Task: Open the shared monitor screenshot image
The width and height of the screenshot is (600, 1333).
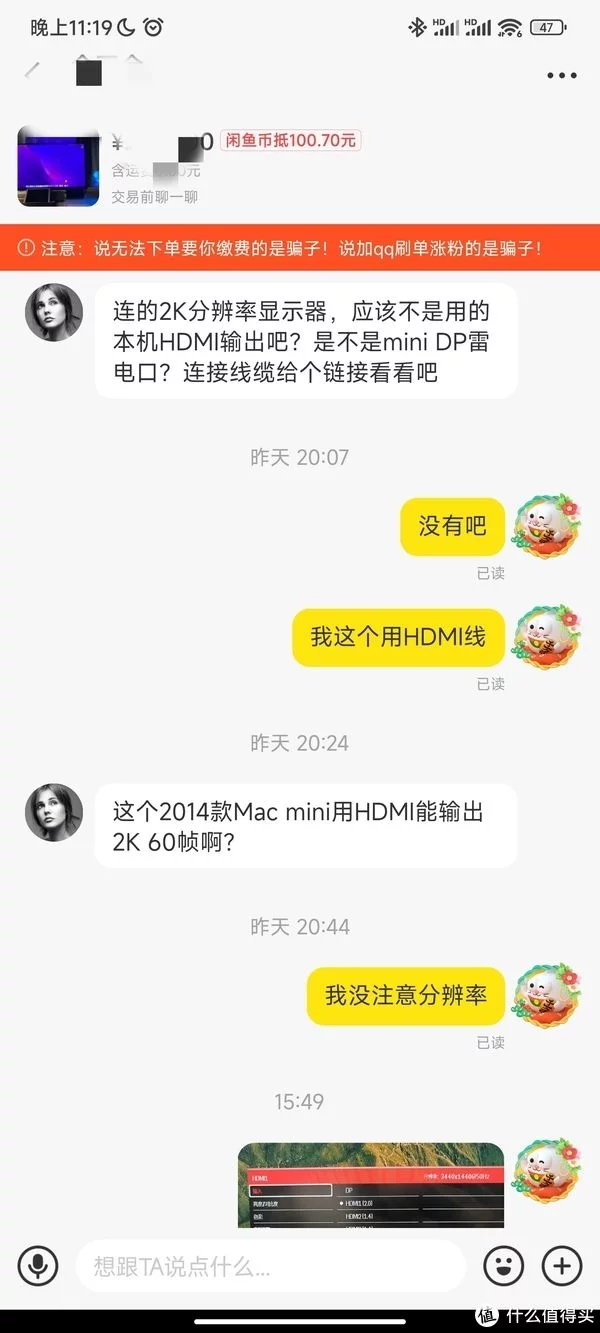Action: coord(371,1185)
